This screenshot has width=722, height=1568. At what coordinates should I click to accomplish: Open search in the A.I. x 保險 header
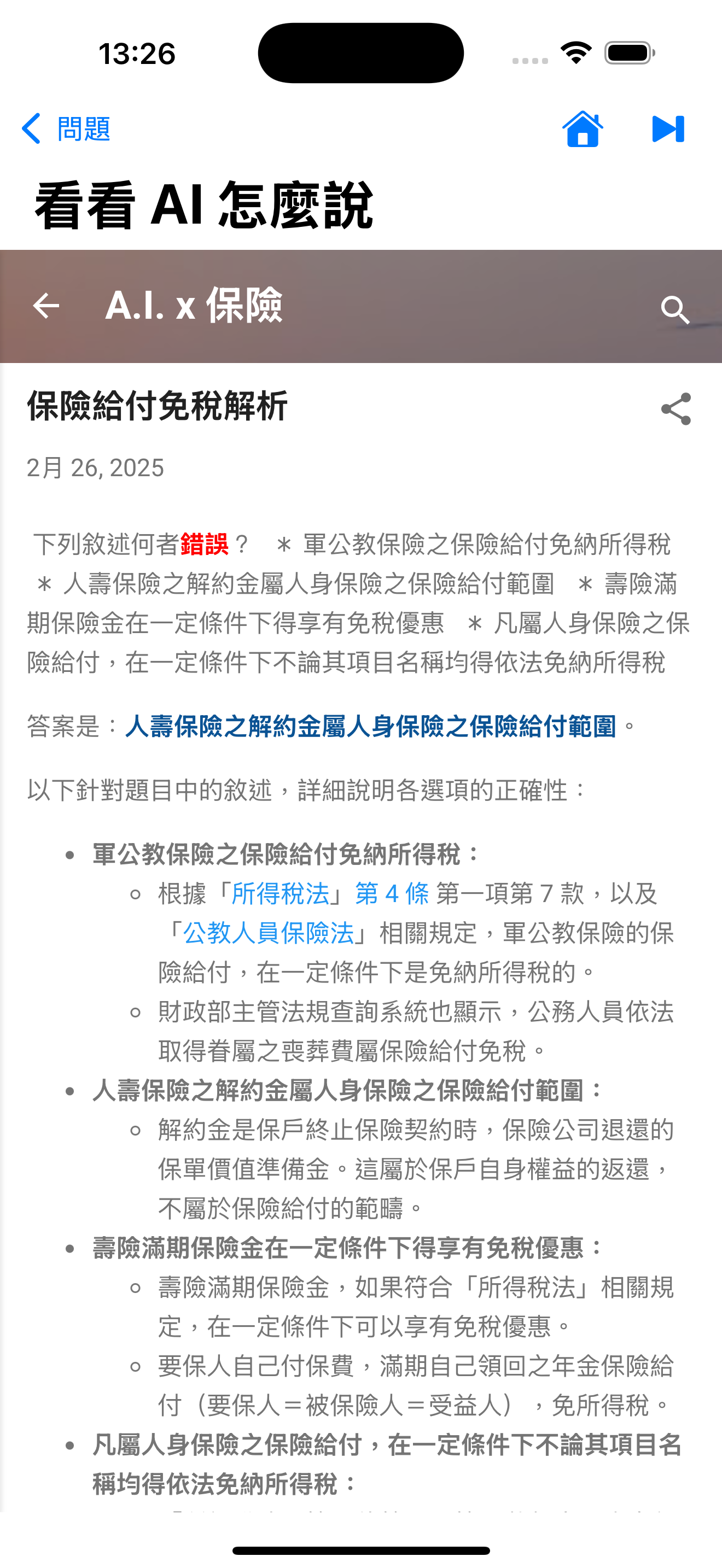tap(675, 310)
